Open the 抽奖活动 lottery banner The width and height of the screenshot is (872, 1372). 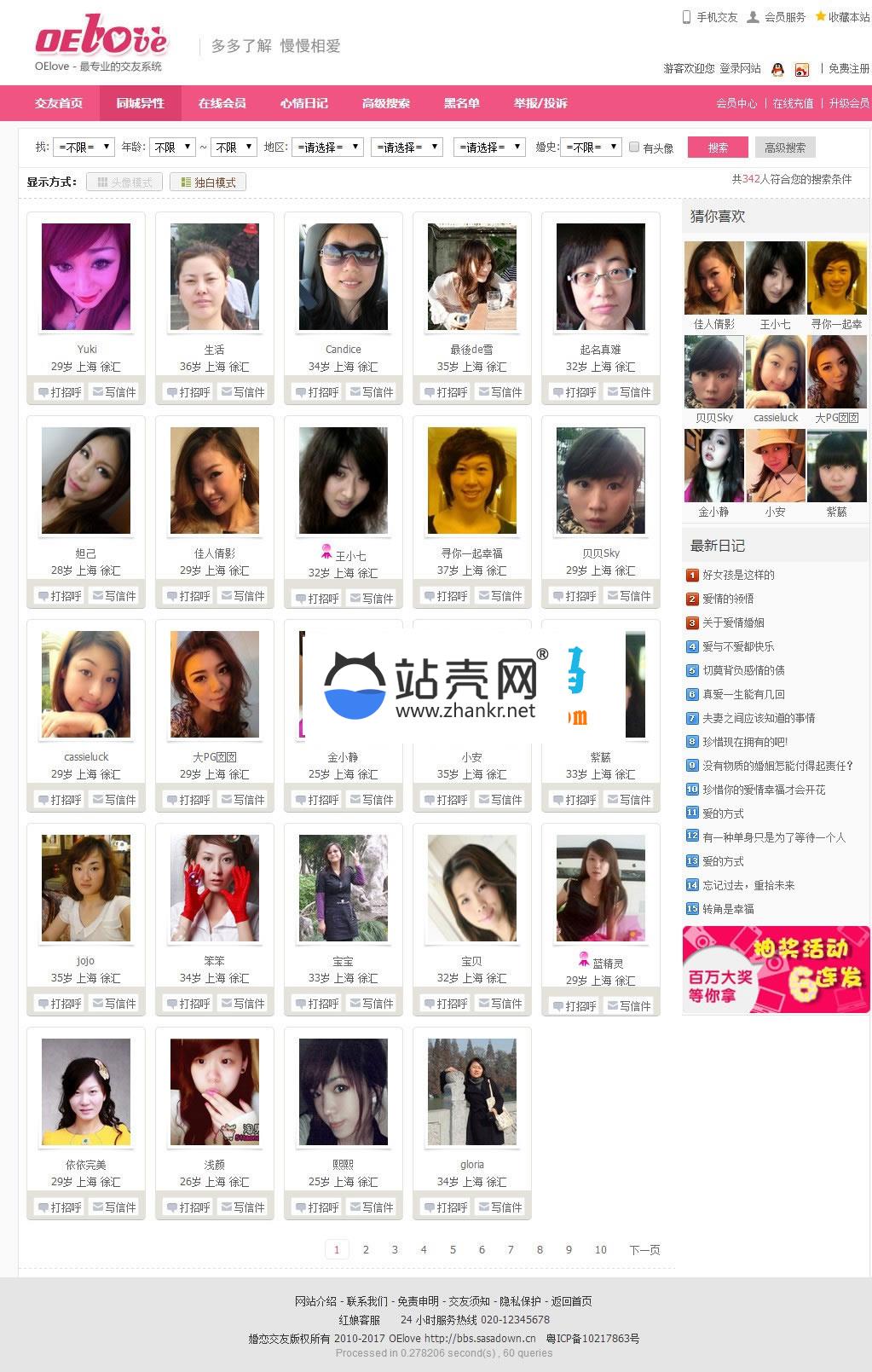pos(776,970)
